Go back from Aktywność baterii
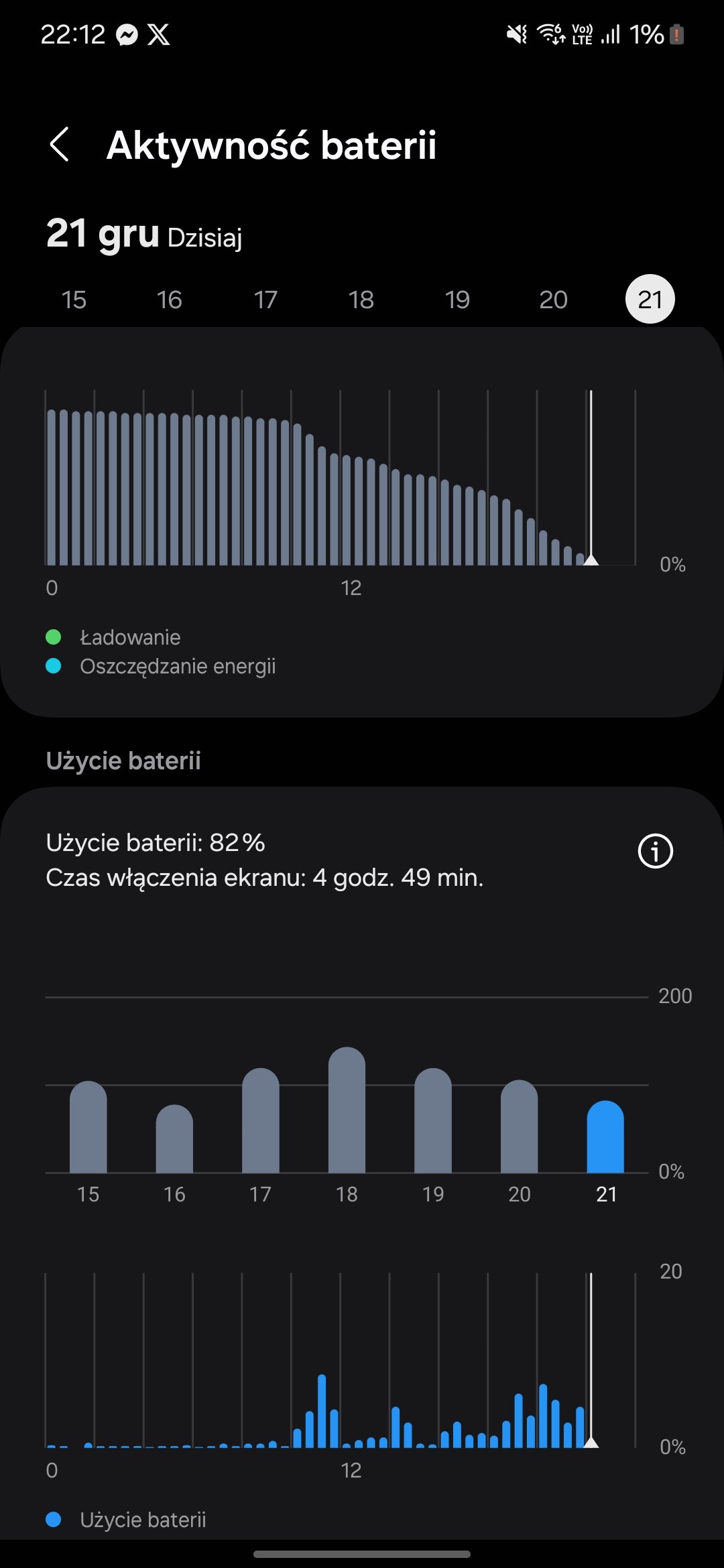This screenshot has width=724, height=1568. point(60,145)
